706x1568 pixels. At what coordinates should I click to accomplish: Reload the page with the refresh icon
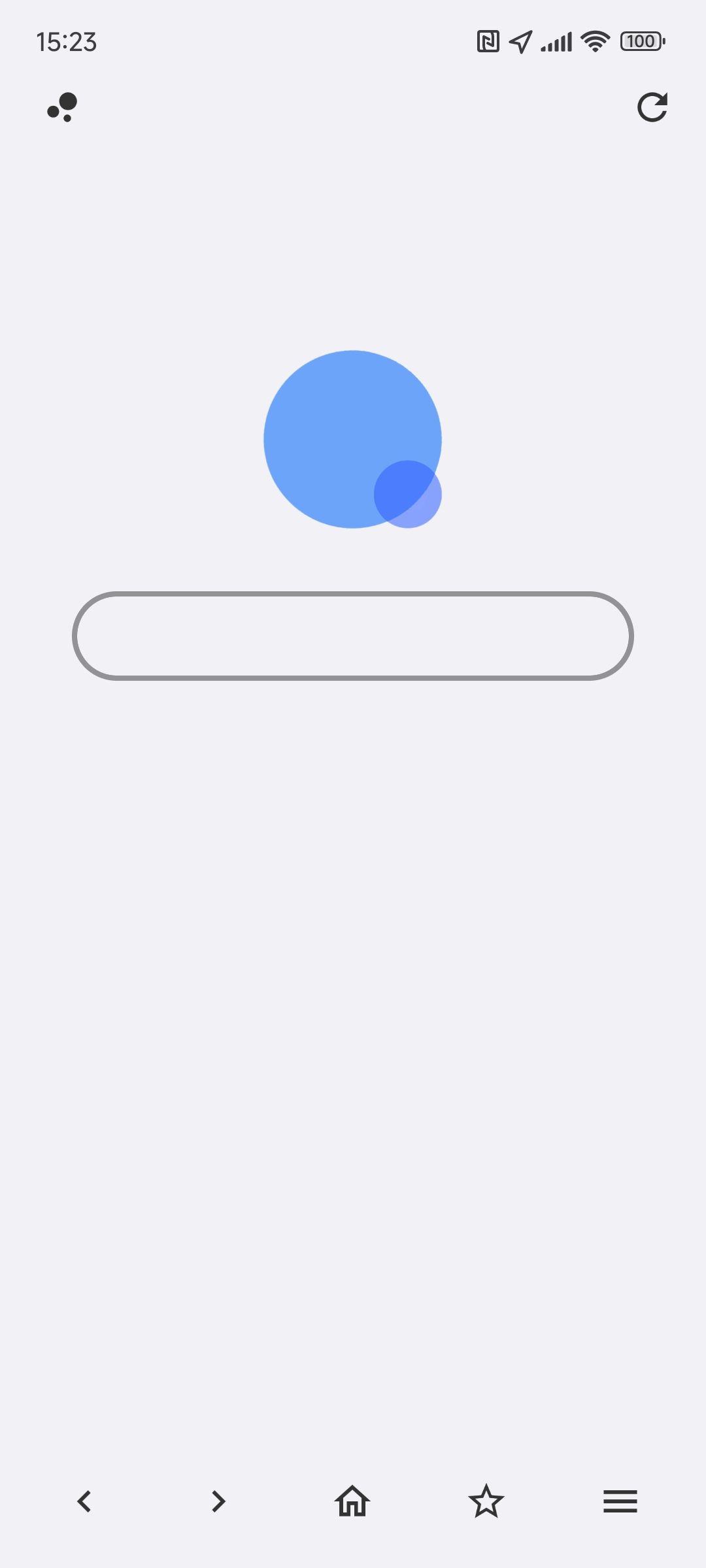click(652, 107)
